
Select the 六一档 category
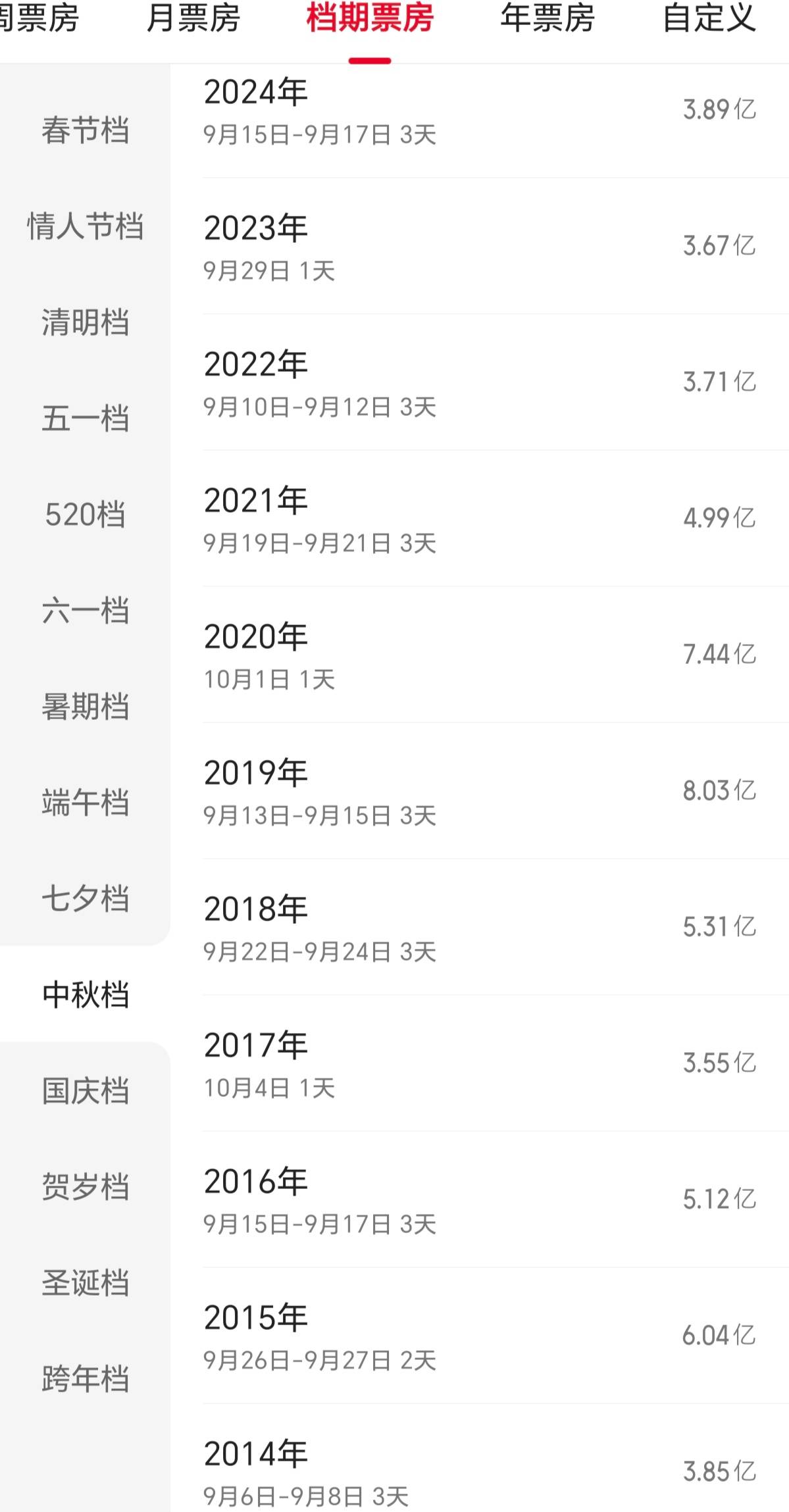(86, 611)
